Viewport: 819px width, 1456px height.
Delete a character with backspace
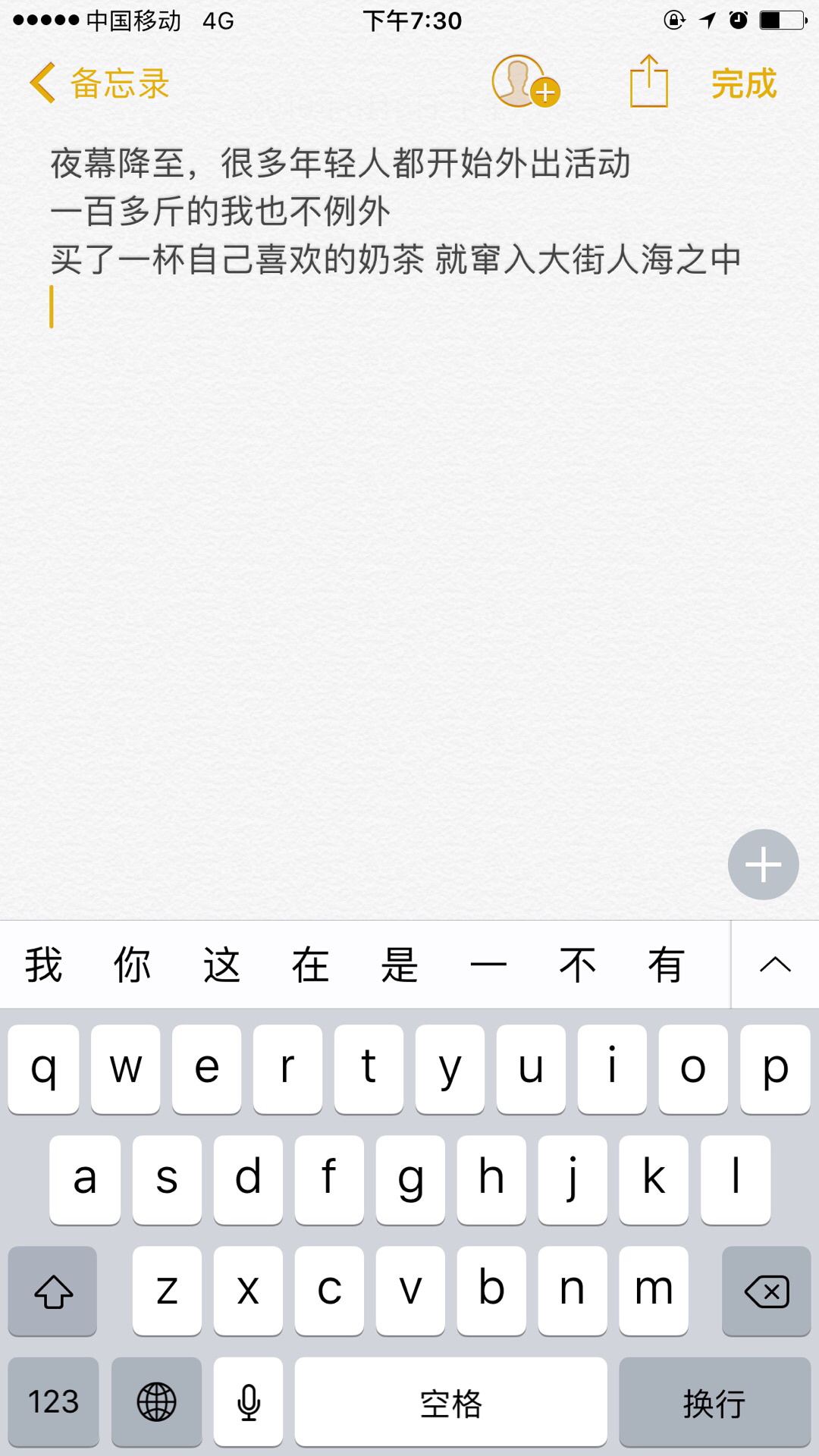point(766,1291)
